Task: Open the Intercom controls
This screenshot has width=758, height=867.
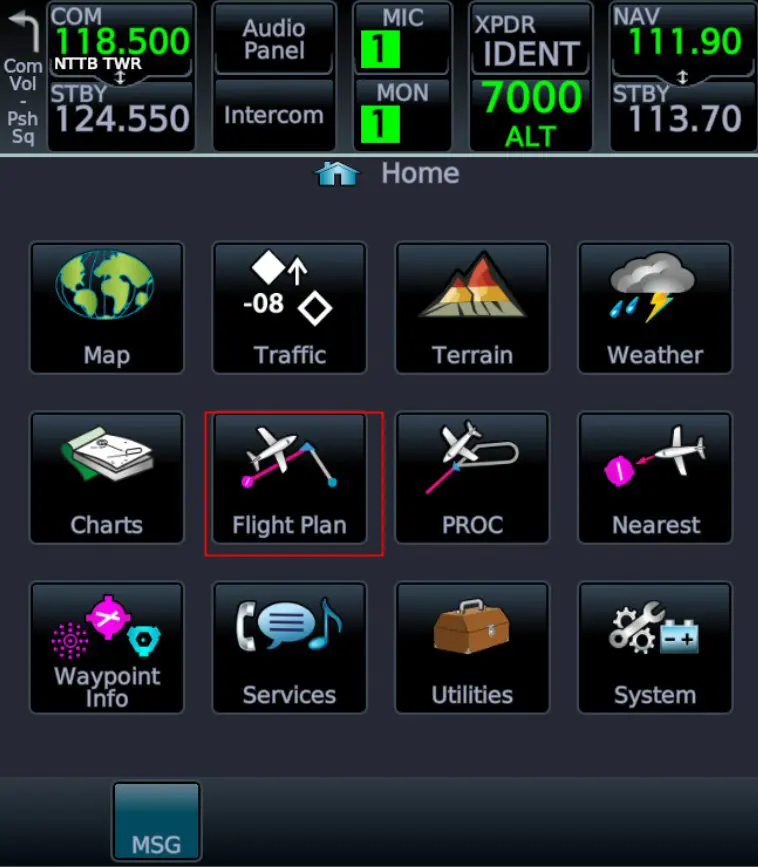Action: coord(273,115)
